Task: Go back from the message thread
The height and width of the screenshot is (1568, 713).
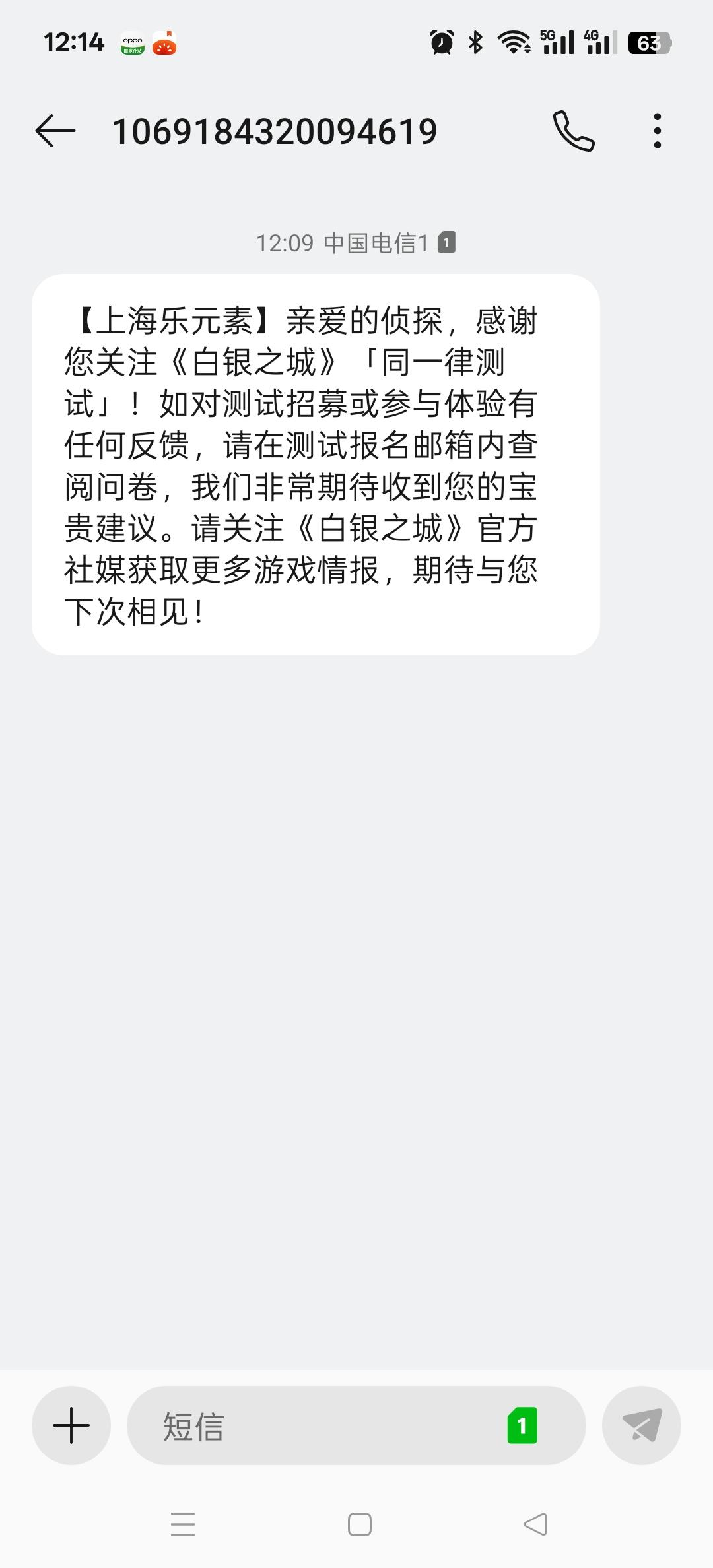Action: 55,131
